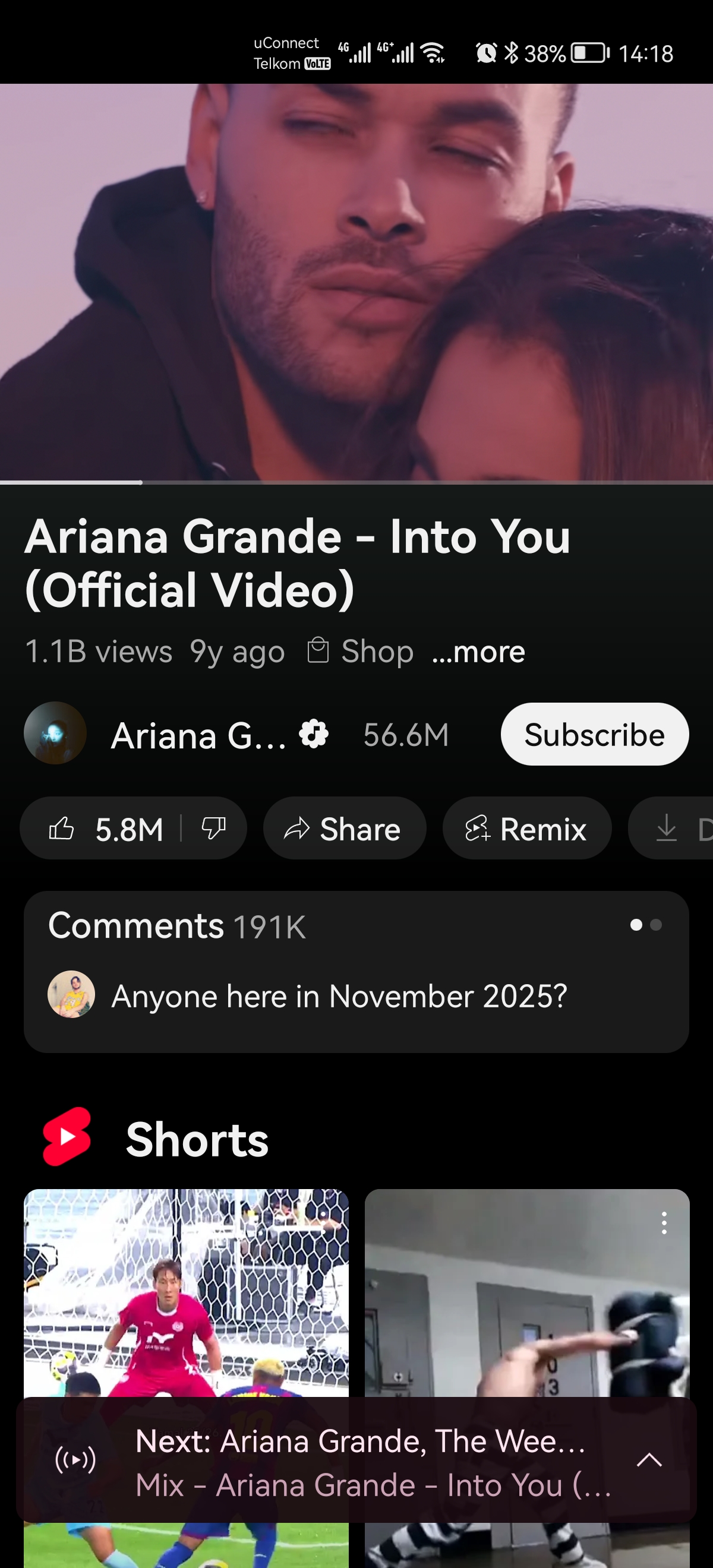Share this video
Screen dimensions: 713x1568
344,829
